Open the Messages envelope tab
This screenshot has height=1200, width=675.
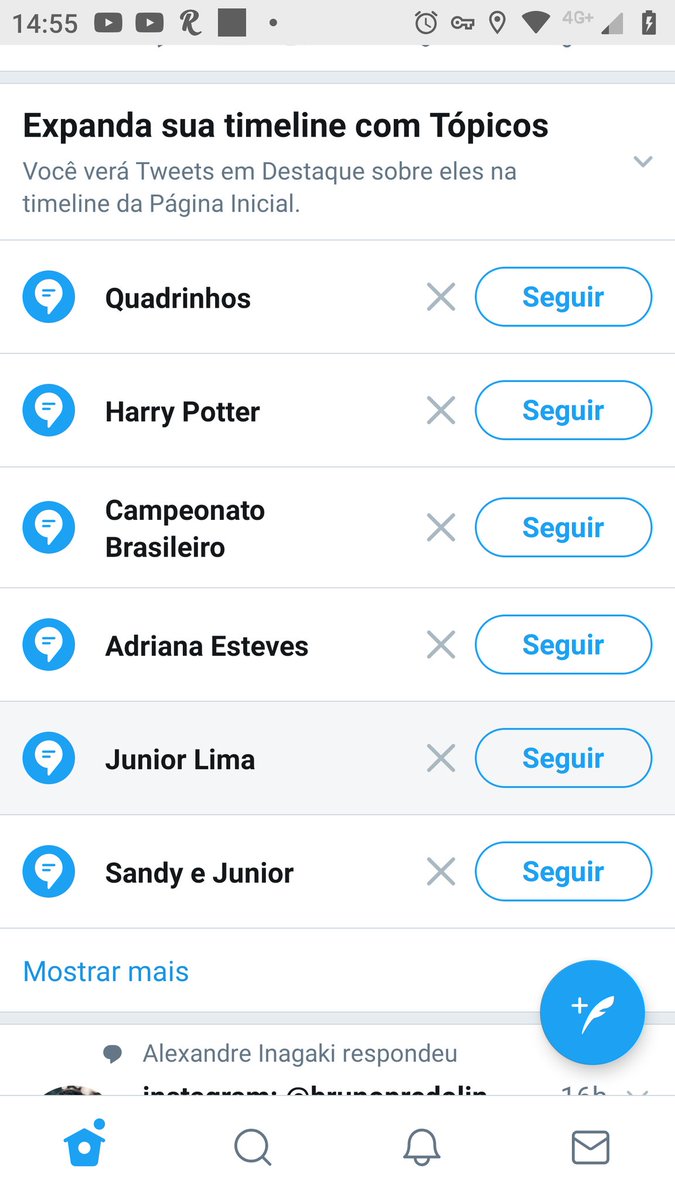click(x=590, y=1148)
